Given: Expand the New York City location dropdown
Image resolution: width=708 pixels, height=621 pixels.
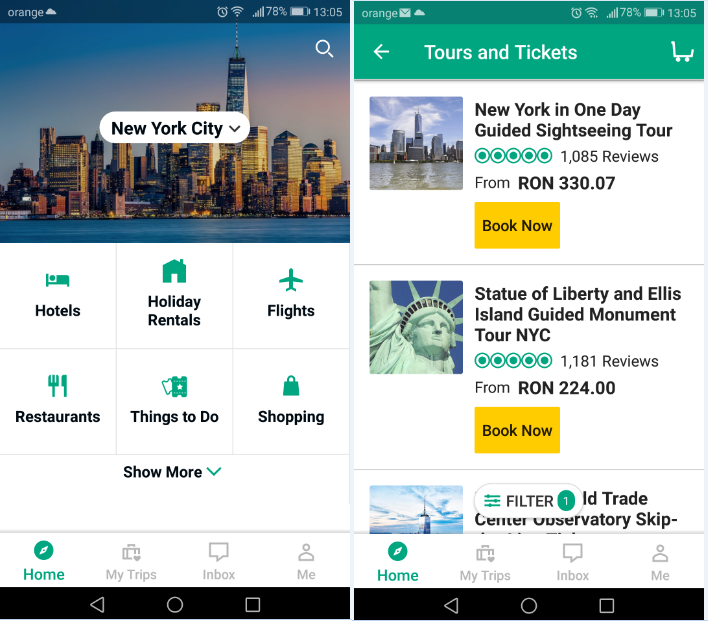Looking at the screenshot, I should click(x=175, y=128).
